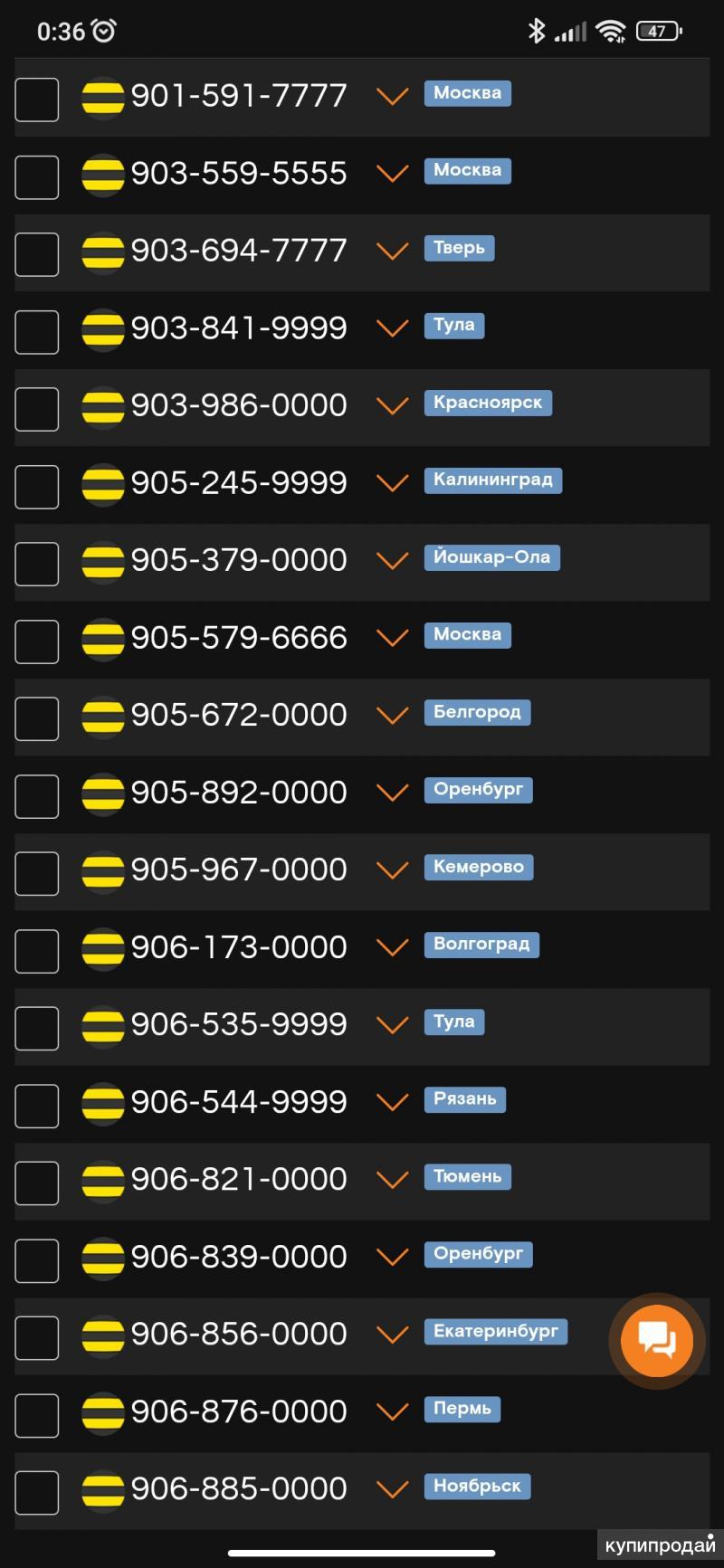This screenshot has height=1568, width=724.
Task: Tick the checkbox for 905-245-9999
Action: click(x=37, y=486)
